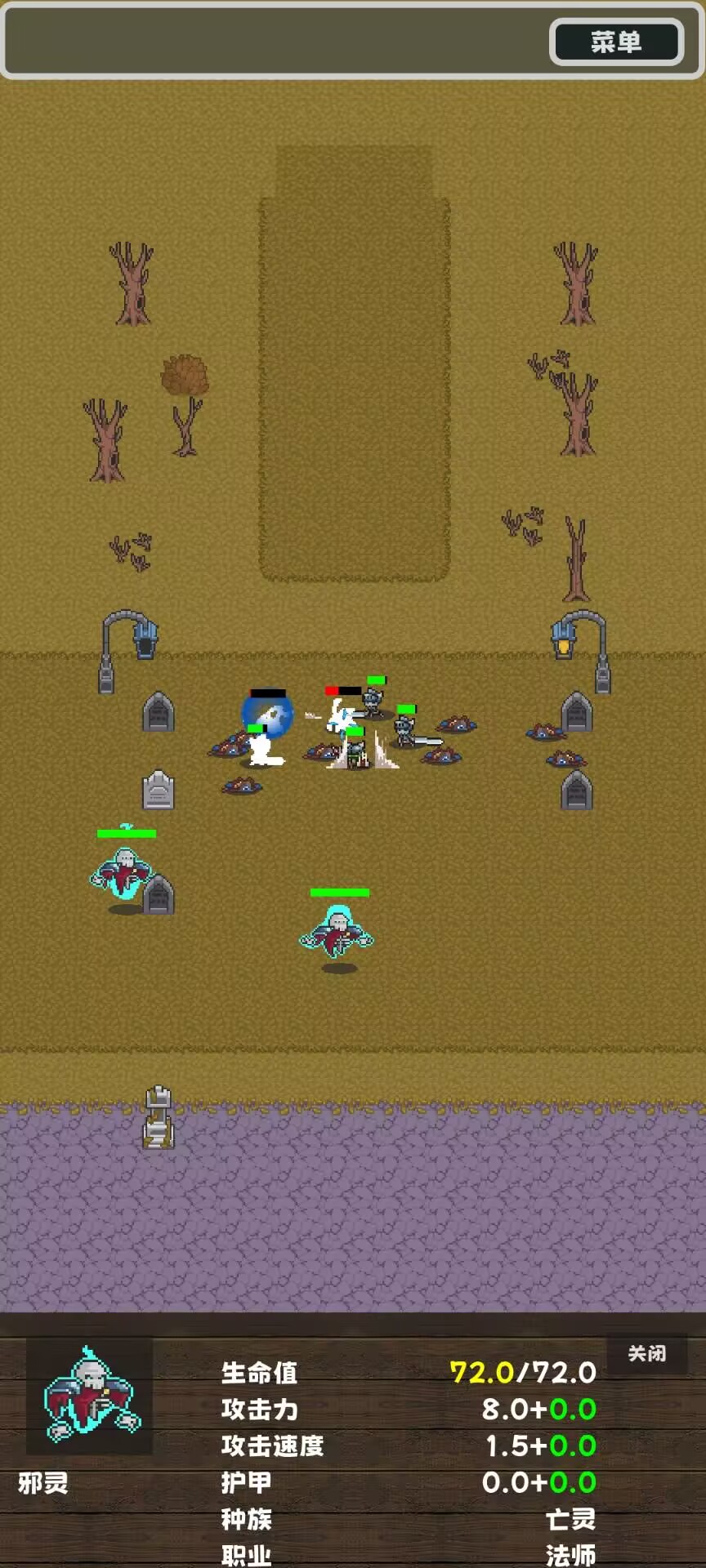Select the 邪灵 unit beside the left tombstone
This screenshot has width=706, height=1568.
pos(123,874)
